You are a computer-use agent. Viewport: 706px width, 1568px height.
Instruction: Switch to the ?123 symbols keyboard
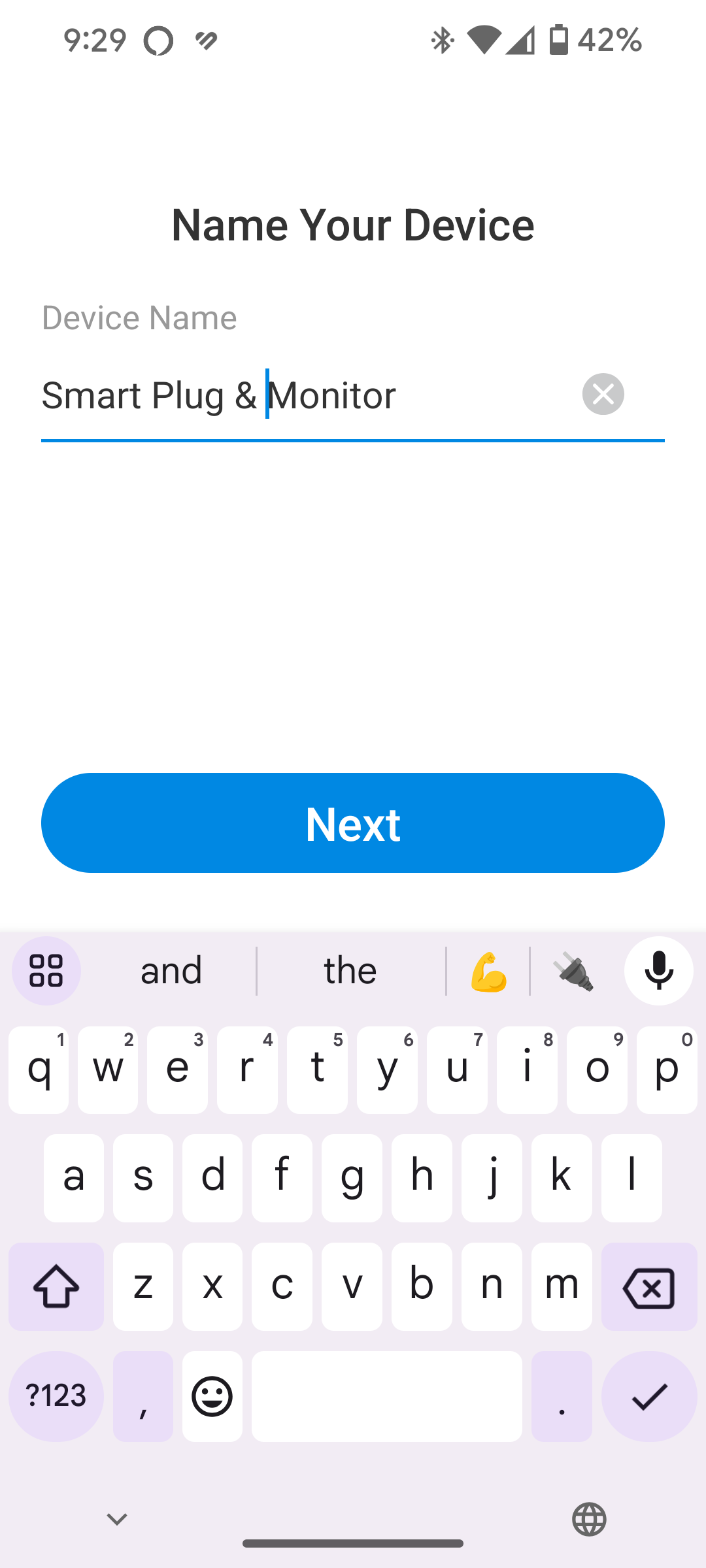coord(56,1396)
